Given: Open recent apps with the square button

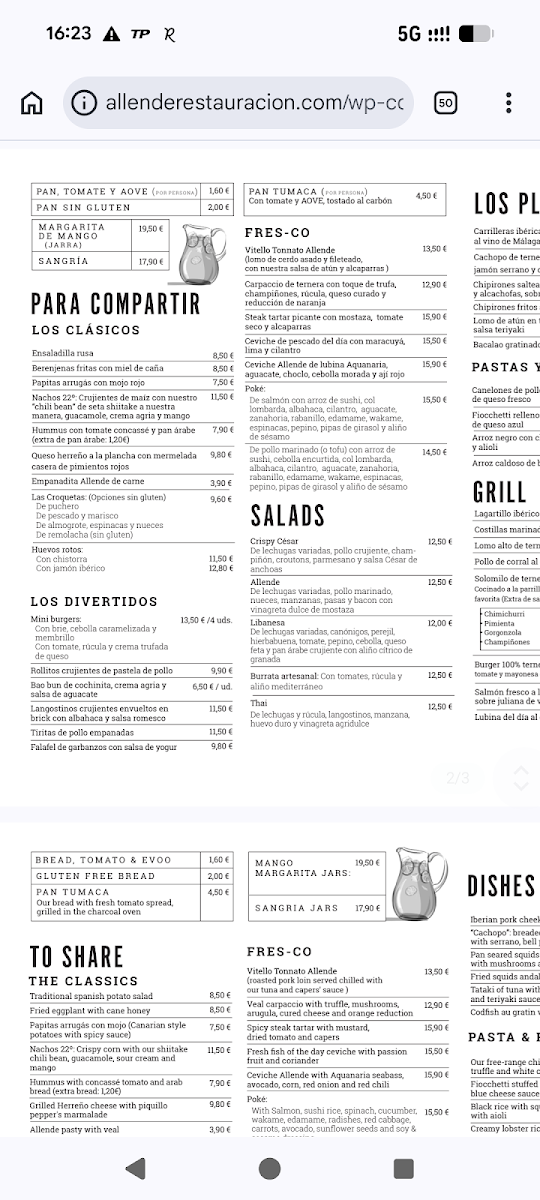Looking at the screenshot, I should coord(404,1168).
